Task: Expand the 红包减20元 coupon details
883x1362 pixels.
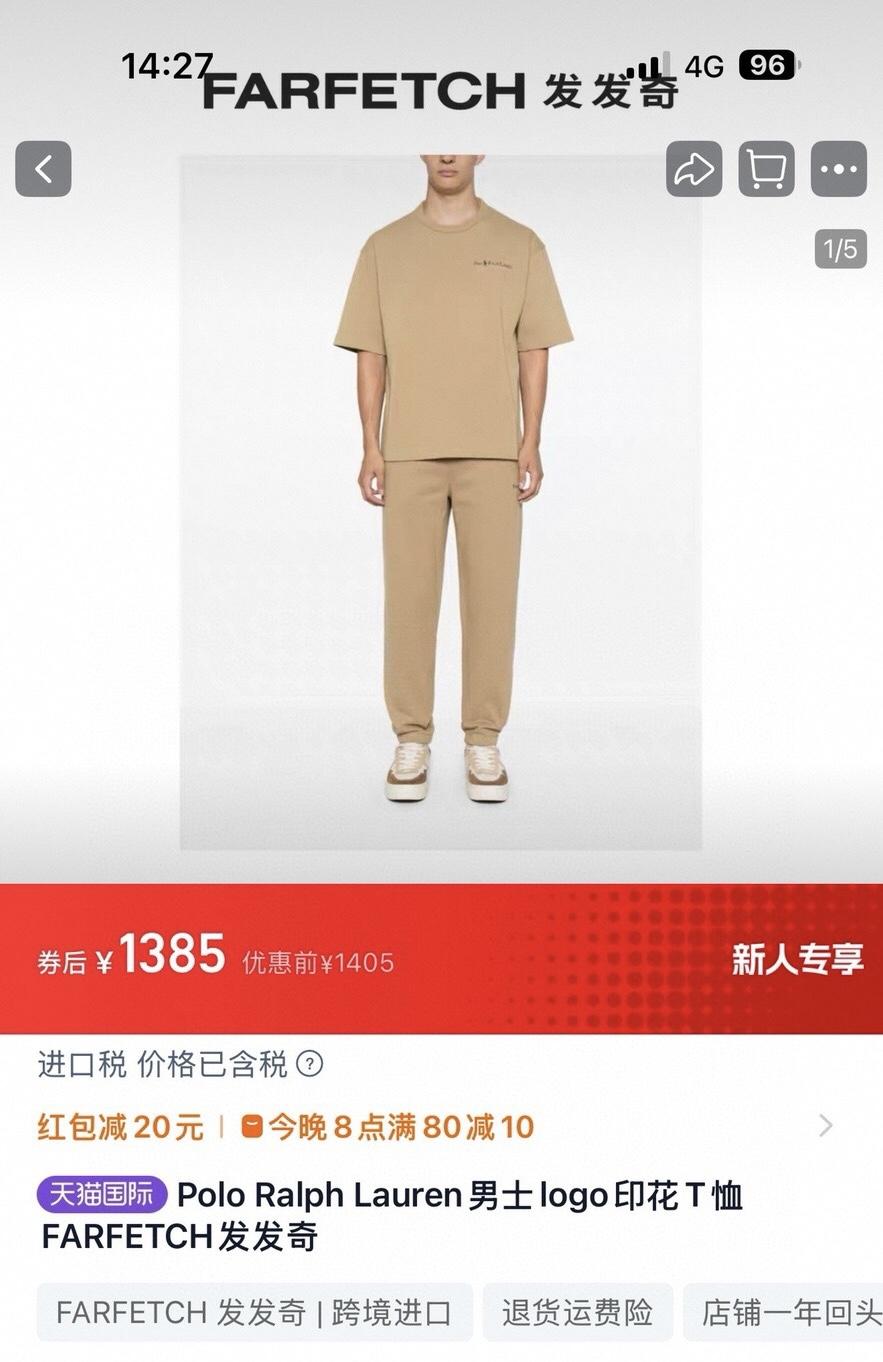Action: click(825, 1126)
